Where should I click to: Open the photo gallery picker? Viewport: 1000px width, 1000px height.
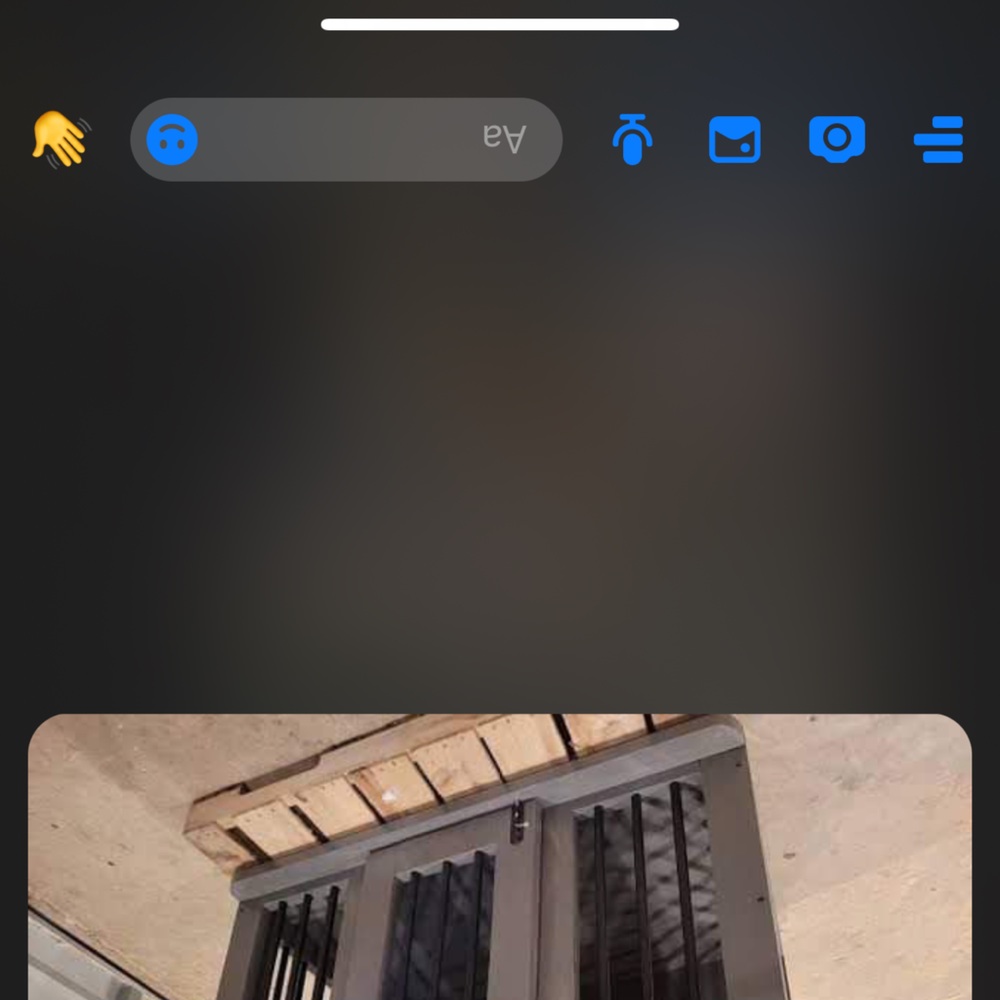tap(735, 139)
